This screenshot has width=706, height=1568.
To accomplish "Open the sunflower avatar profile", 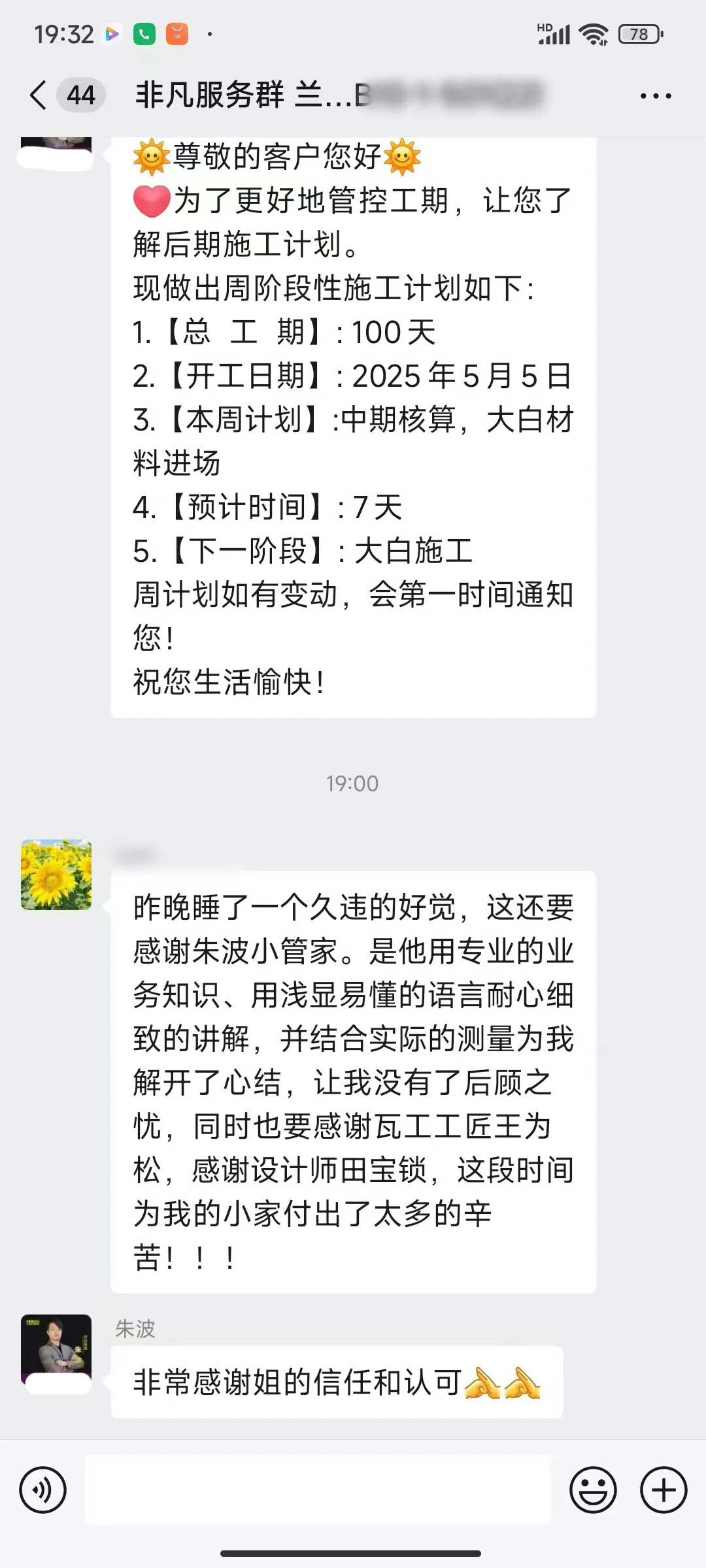I will click(56, 874).
